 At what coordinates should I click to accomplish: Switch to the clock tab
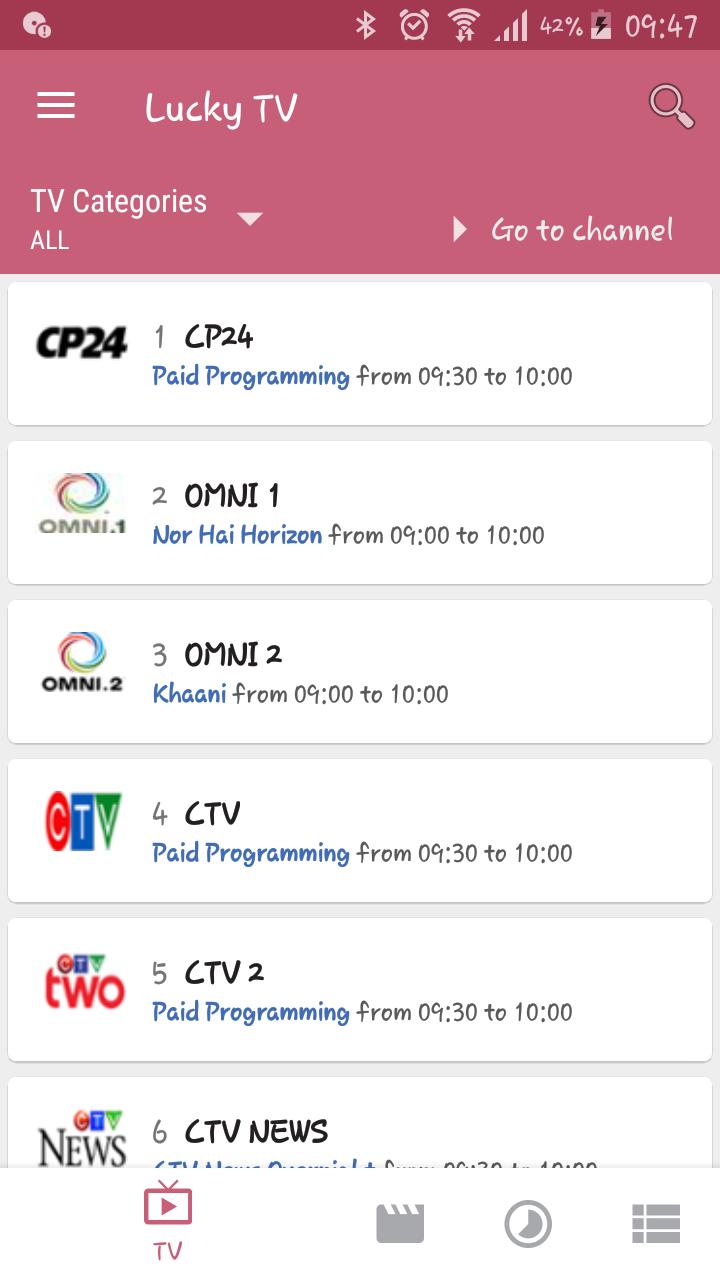(x=528, y=1224)
